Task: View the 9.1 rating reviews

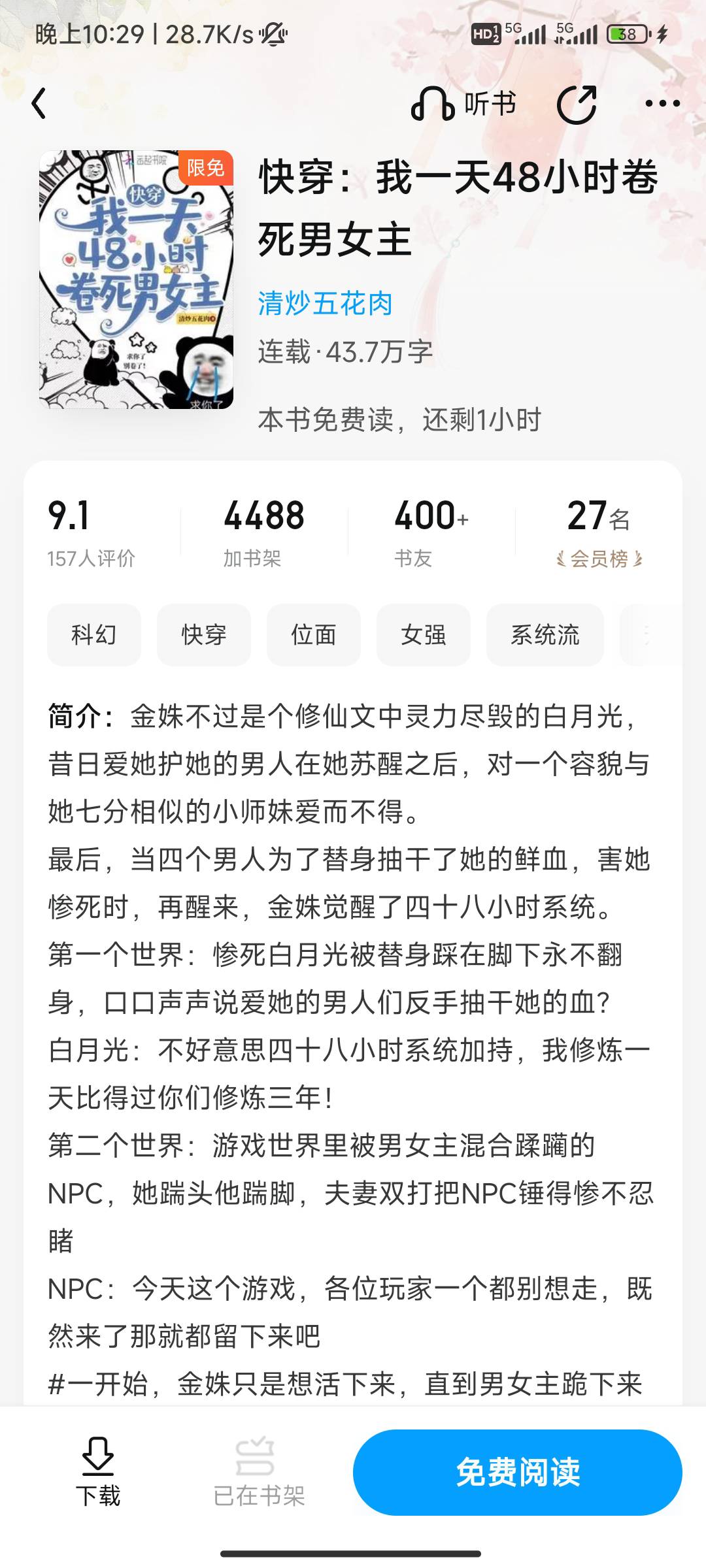Action: [92, 532]
